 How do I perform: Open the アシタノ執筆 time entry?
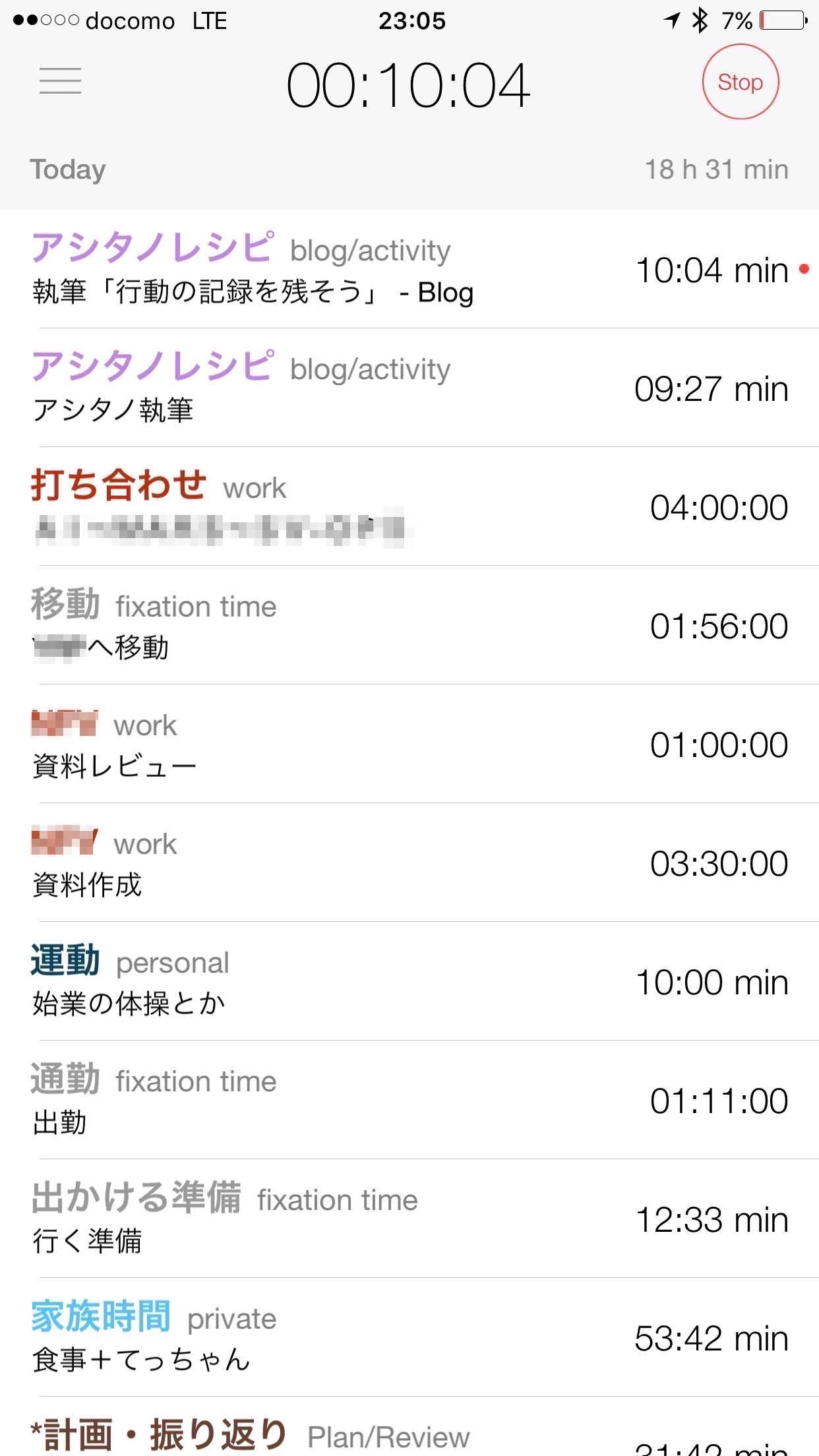[x=409, y=388]
